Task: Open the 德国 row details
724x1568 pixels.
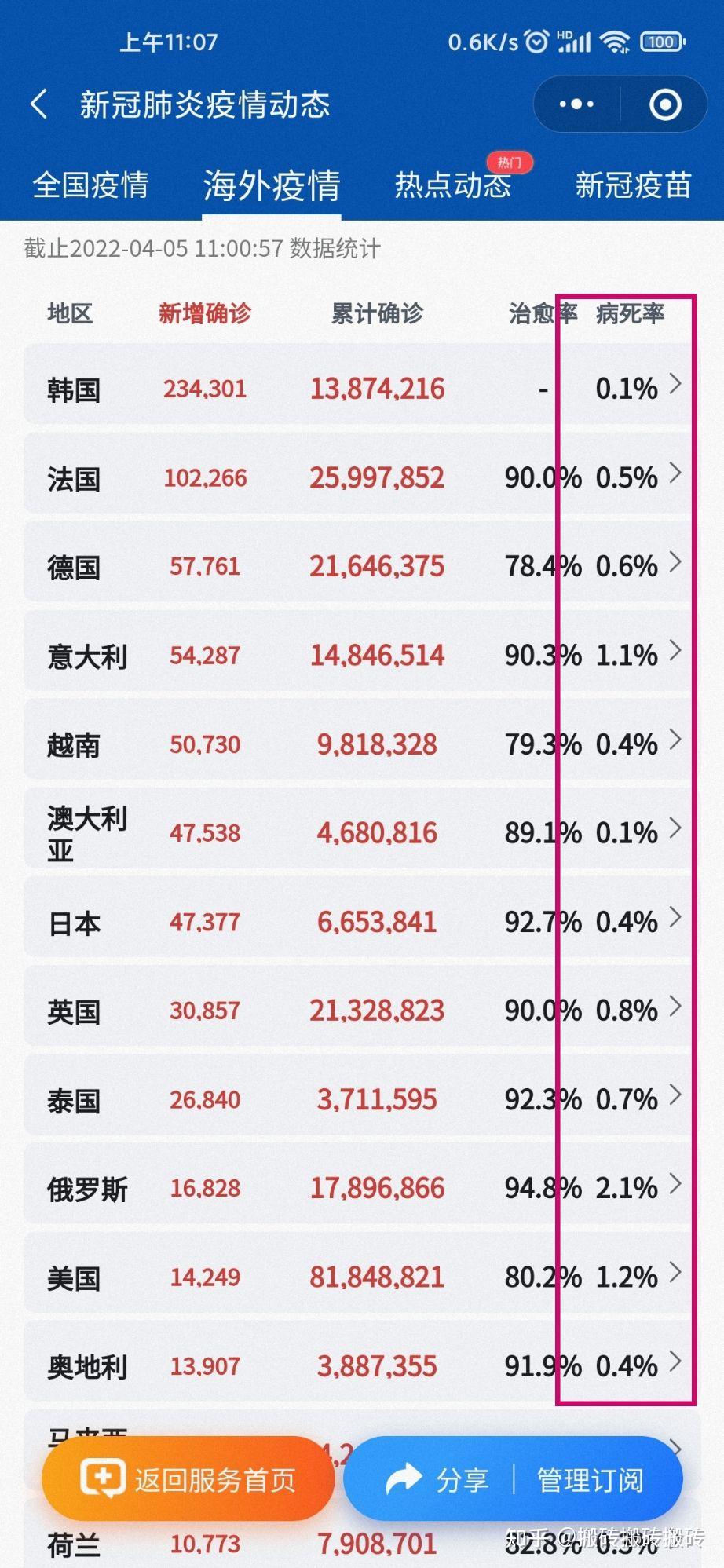Action: click(360, 566)
